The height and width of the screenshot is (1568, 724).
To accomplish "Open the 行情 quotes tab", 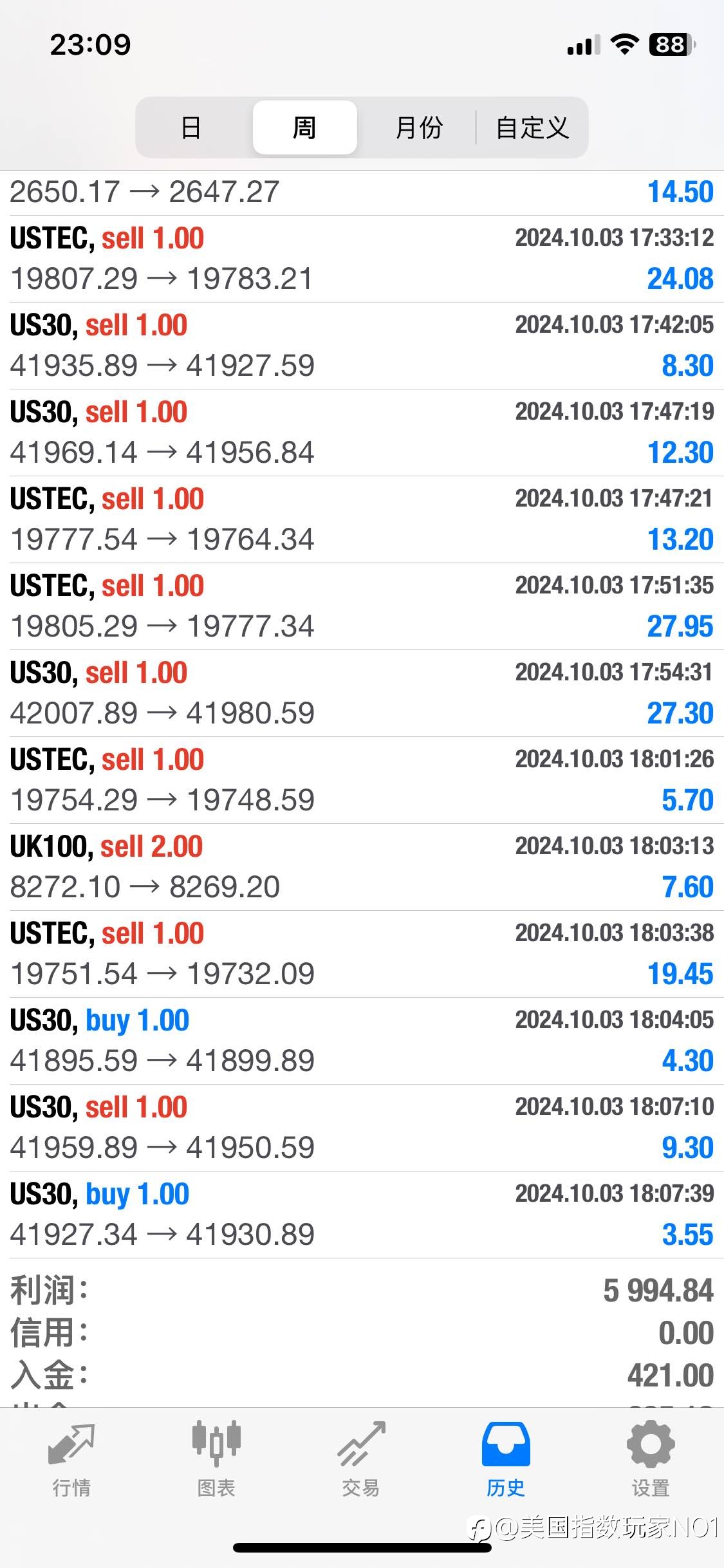I will 71,1459.
